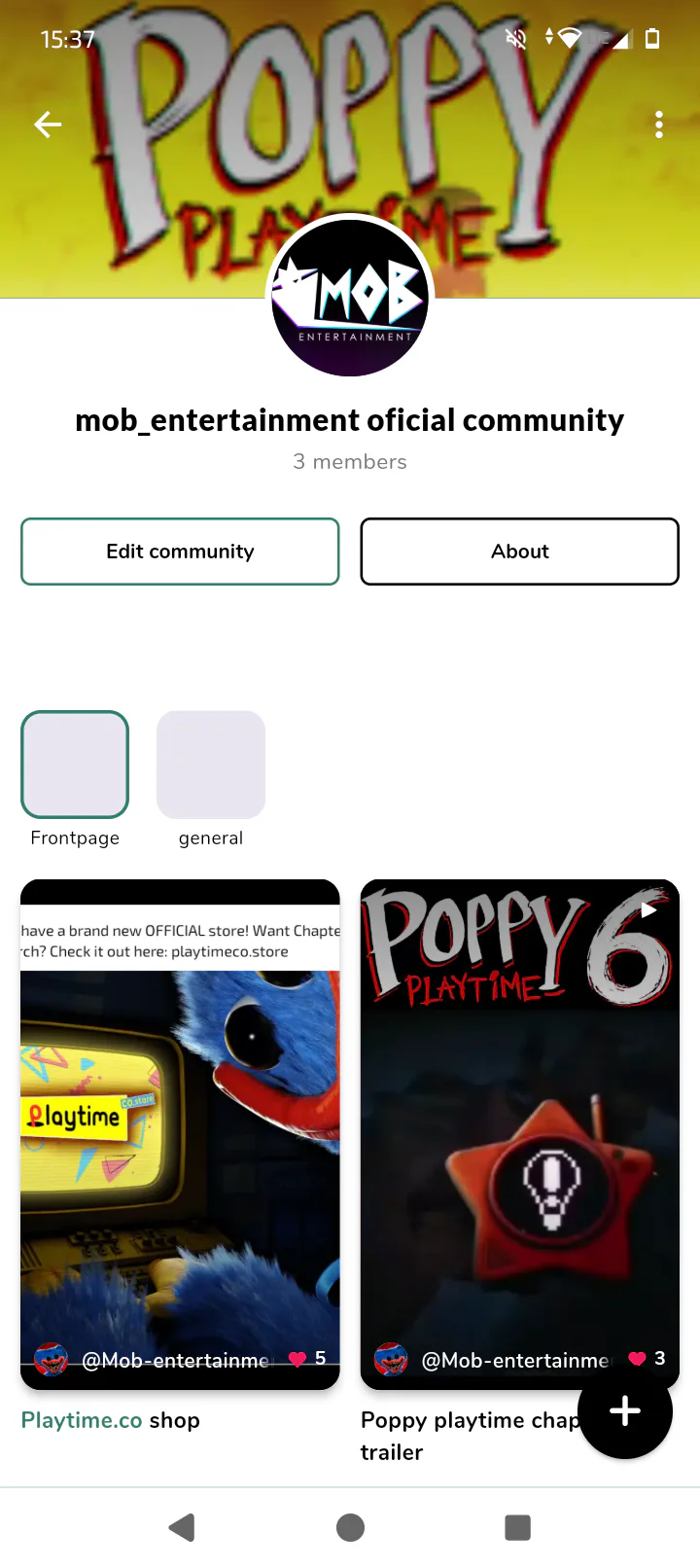The width and height of the screenshot is (700, 1568).
Task: Open the Playtime.co shop post
Action: [180, 1133]
